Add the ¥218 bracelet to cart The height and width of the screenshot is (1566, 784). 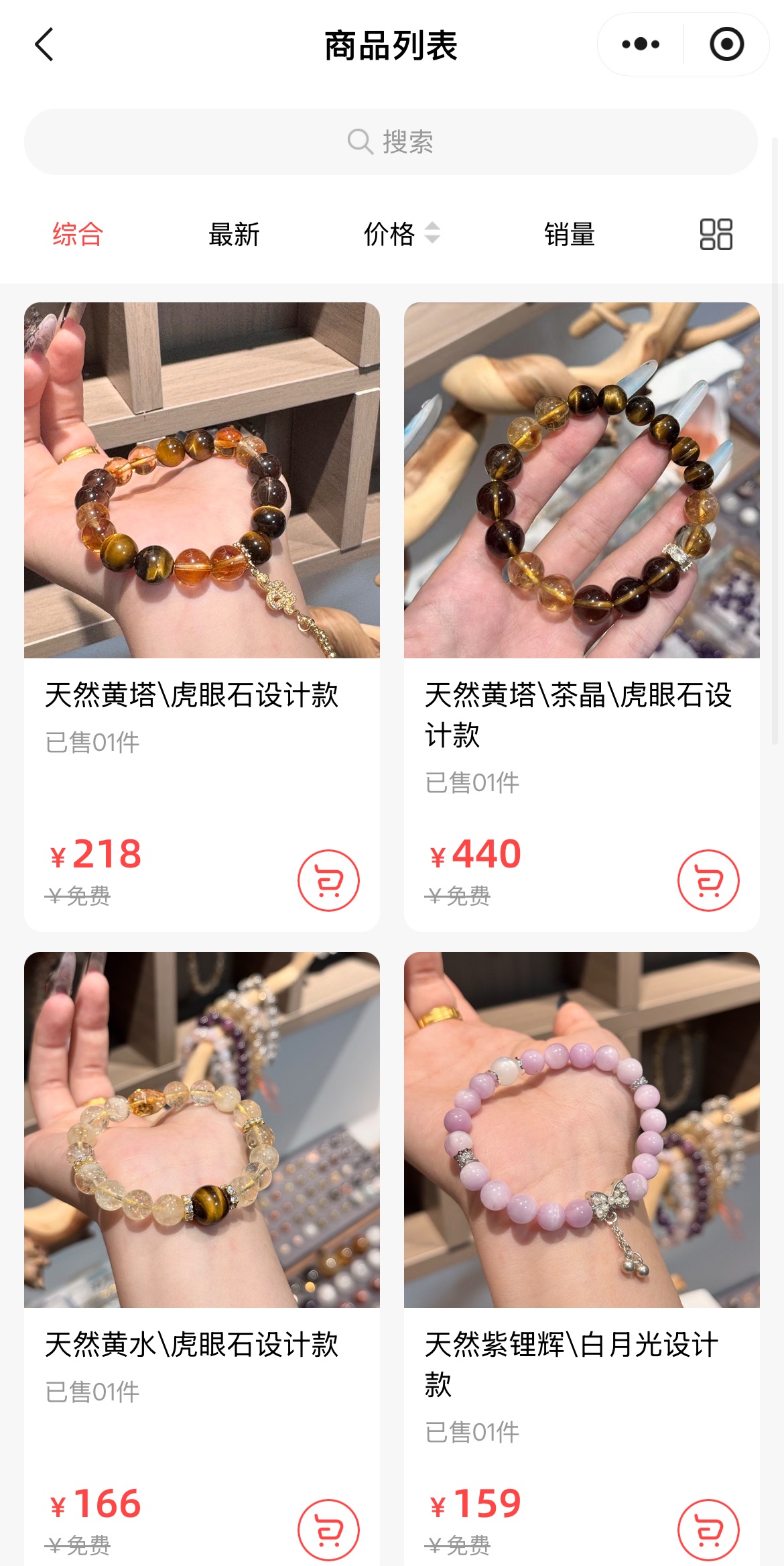point(328,880)
